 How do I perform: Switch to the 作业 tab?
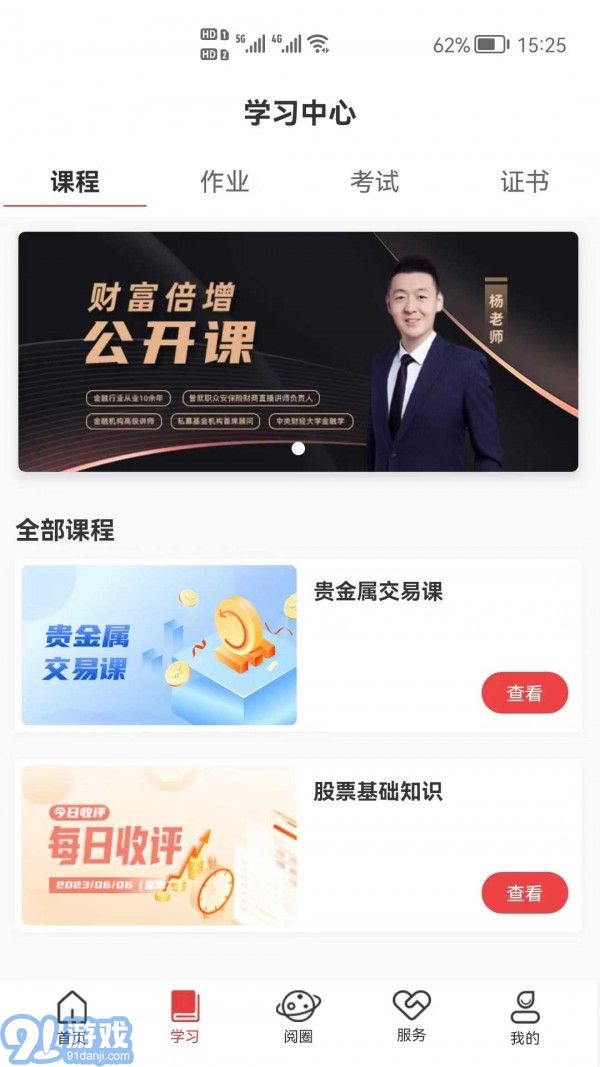(225, 182)
